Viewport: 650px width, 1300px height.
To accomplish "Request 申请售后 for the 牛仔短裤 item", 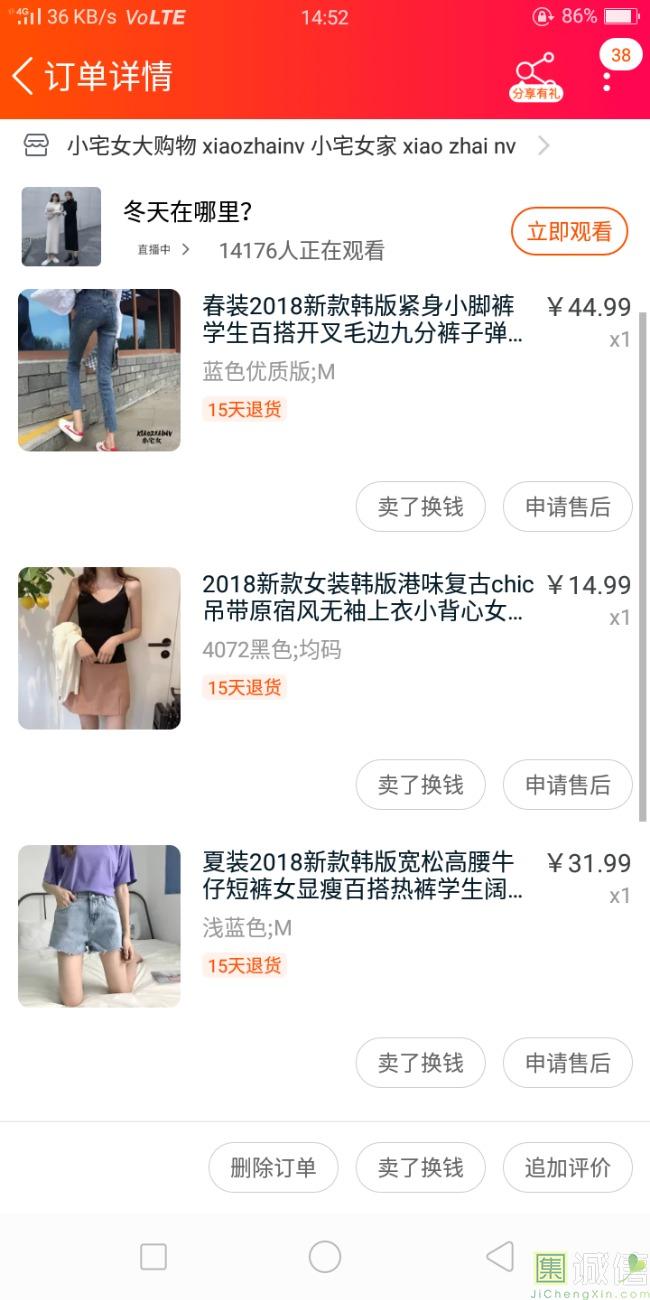I will [567, 1063].
